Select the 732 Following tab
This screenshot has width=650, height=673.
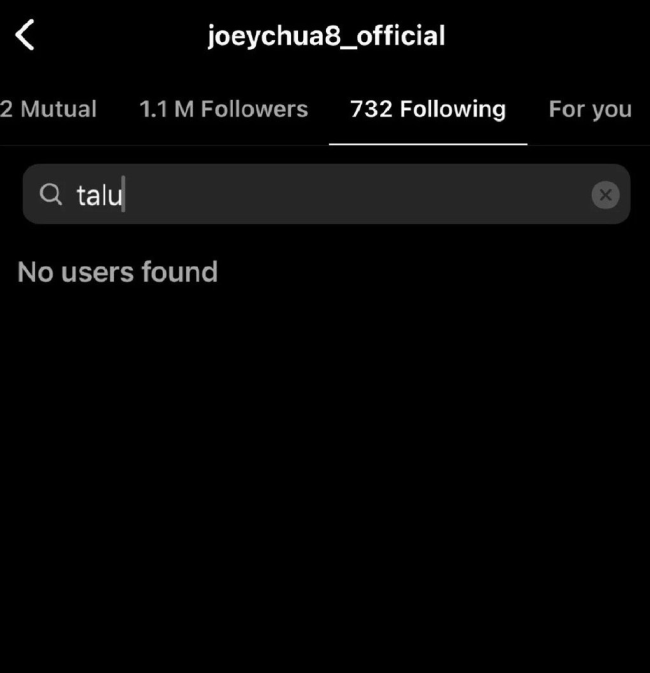tap(428, 109)
